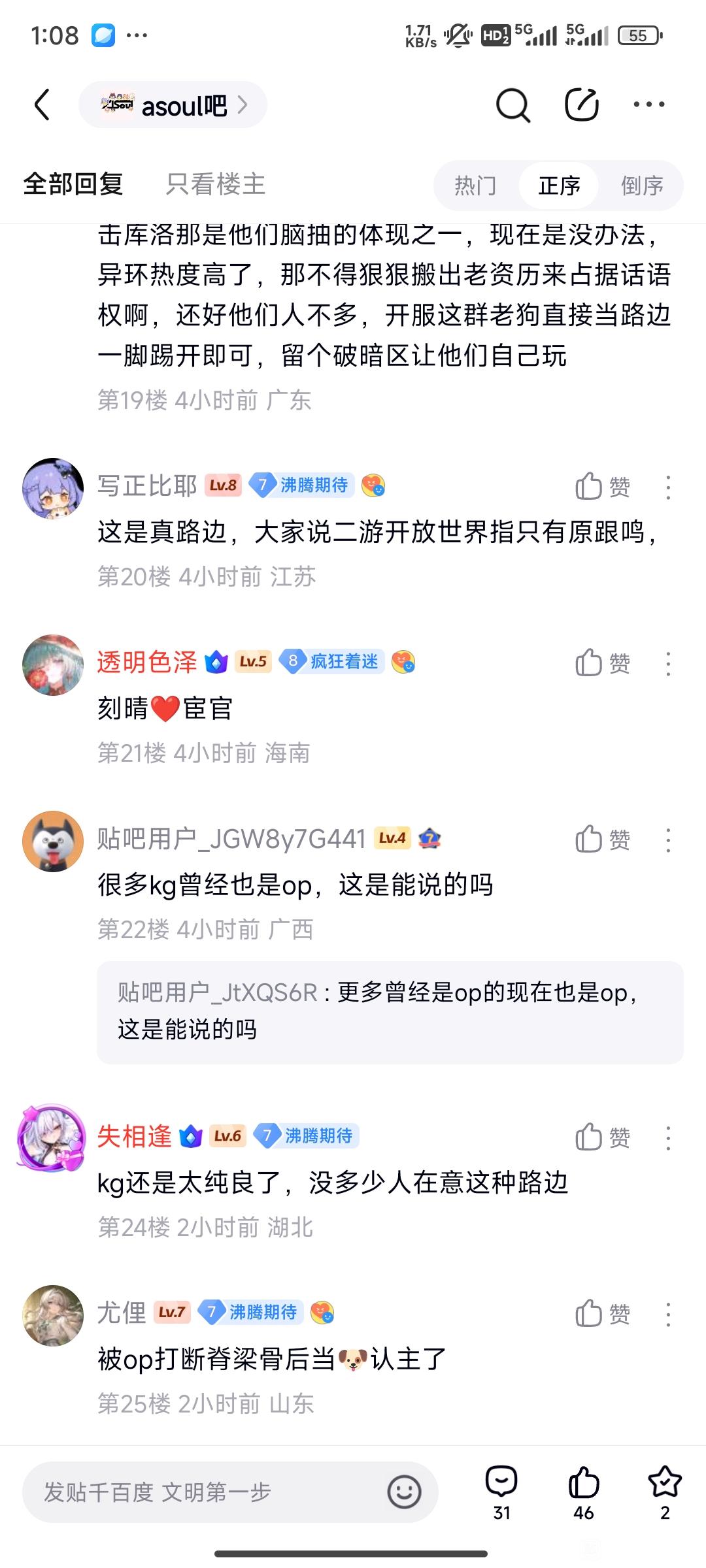Open more options on 透明色泽's reply
The image size is (706, 1568).
(x=668, y=664)
